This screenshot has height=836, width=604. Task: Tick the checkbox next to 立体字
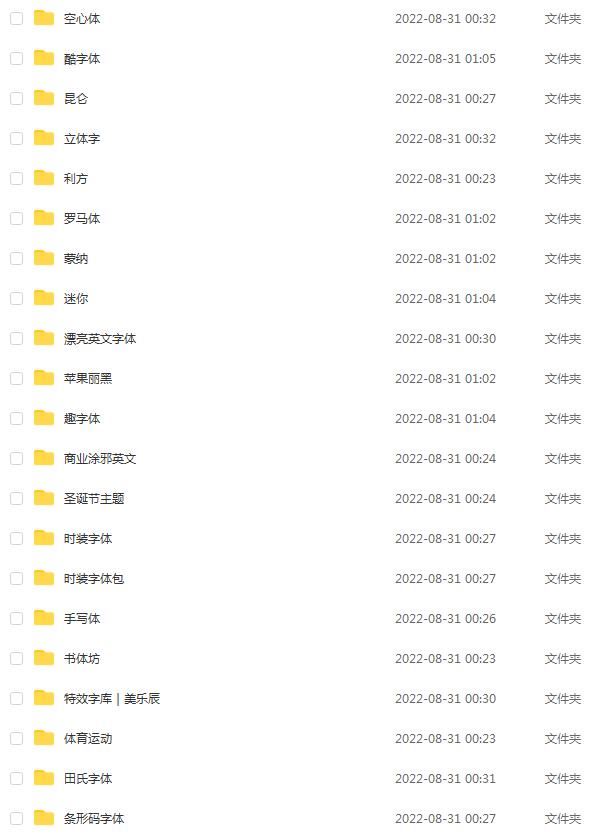pos(16,139)
